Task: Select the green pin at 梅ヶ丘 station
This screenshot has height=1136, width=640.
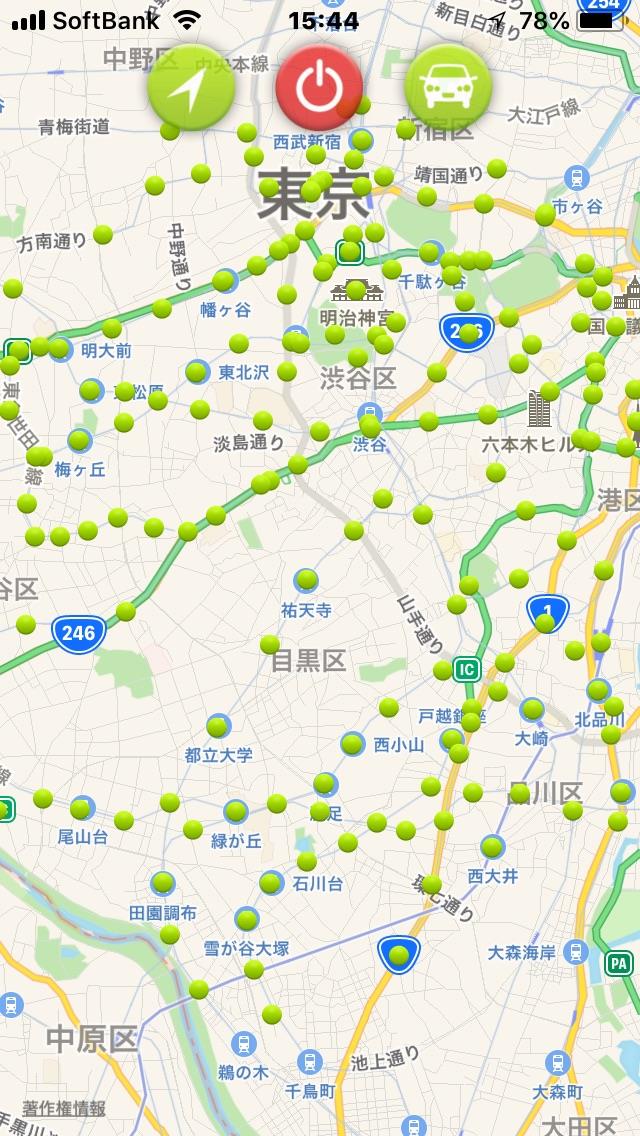Action: click(79, 440)
